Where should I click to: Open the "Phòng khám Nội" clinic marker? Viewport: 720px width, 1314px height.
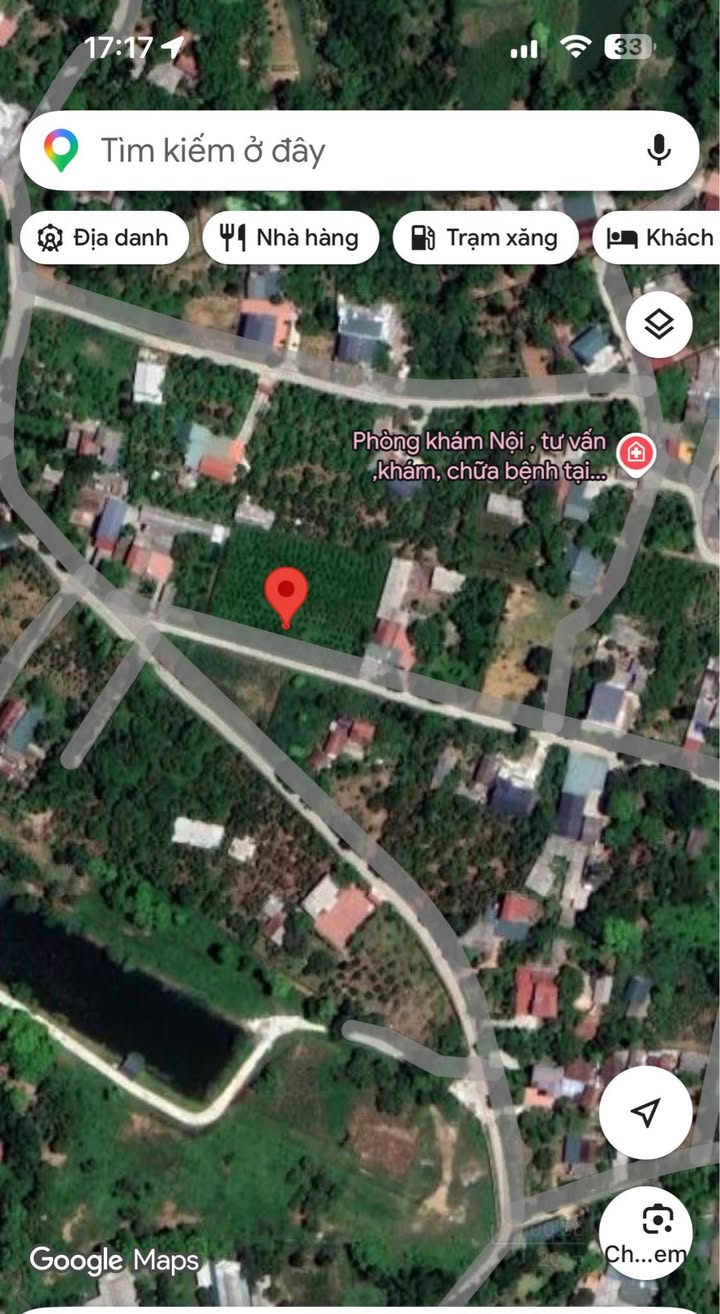[634, 455]
